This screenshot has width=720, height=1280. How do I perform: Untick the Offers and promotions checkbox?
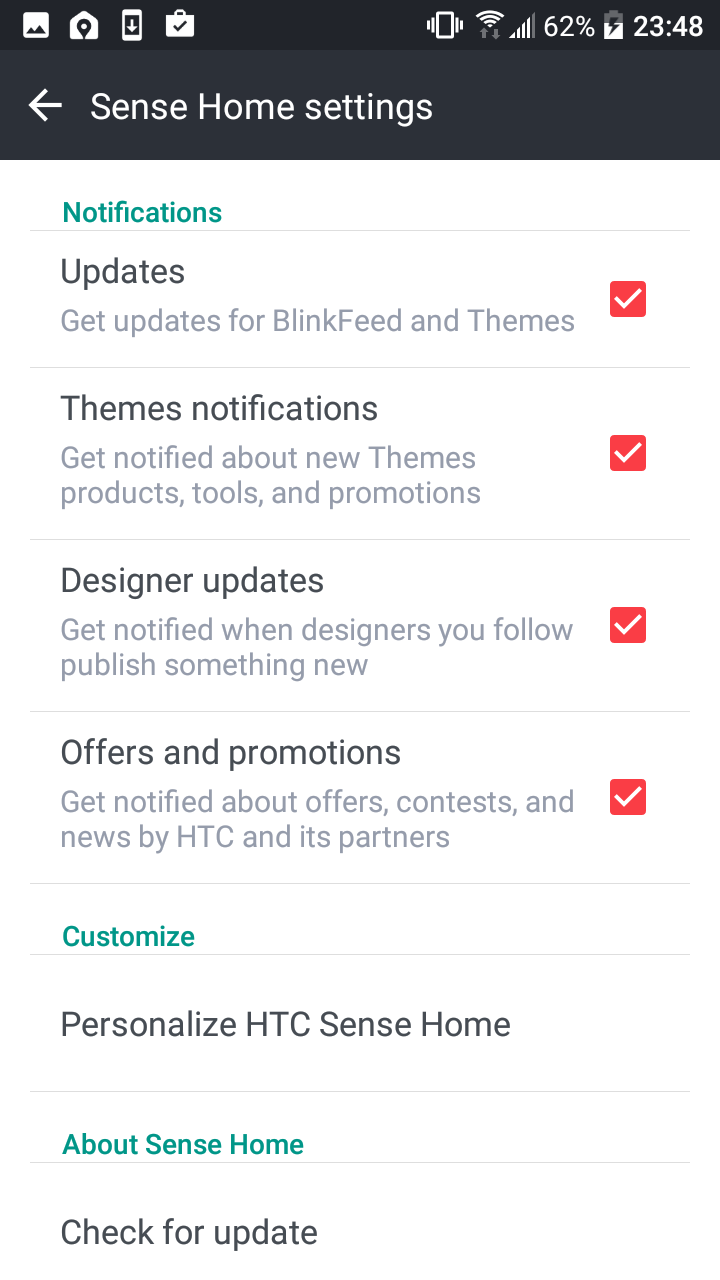tap(628, 797)
